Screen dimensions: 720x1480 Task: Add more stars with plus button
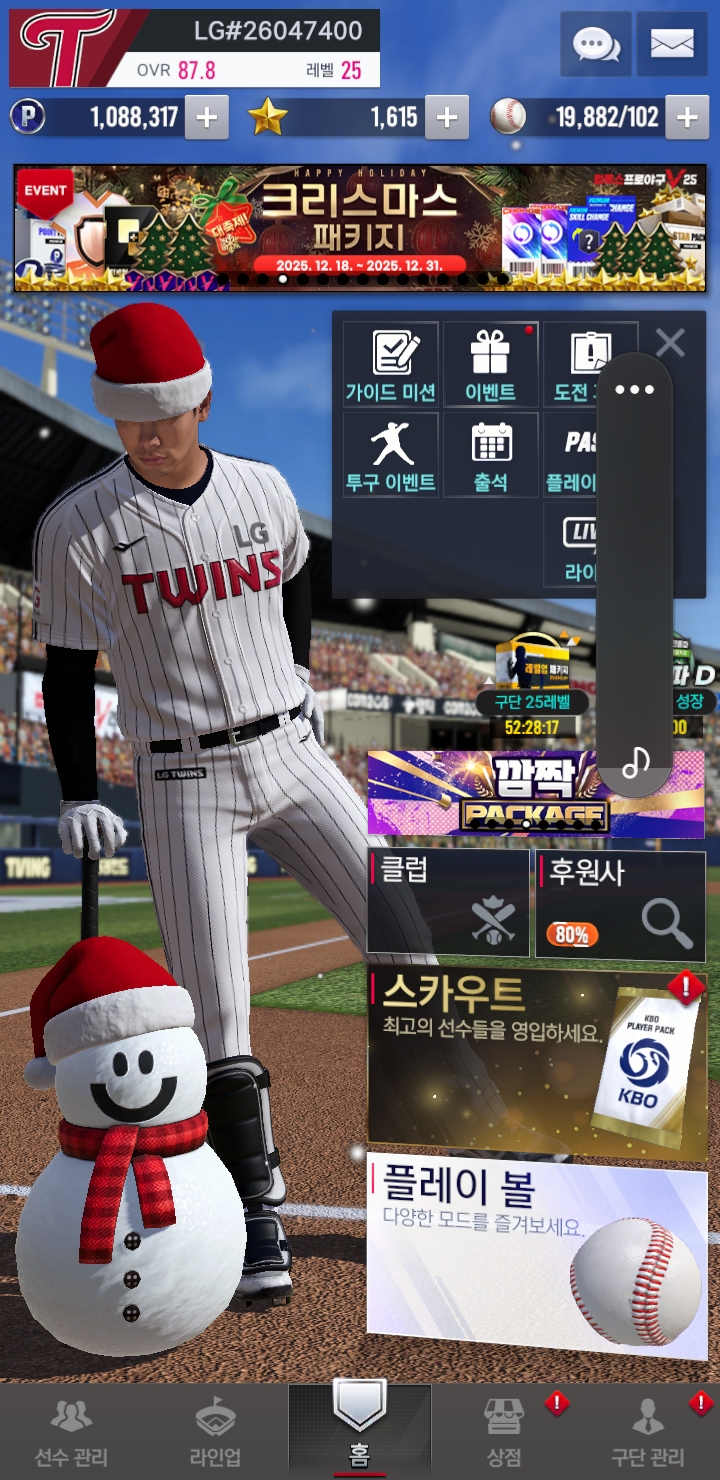point(446,118)
